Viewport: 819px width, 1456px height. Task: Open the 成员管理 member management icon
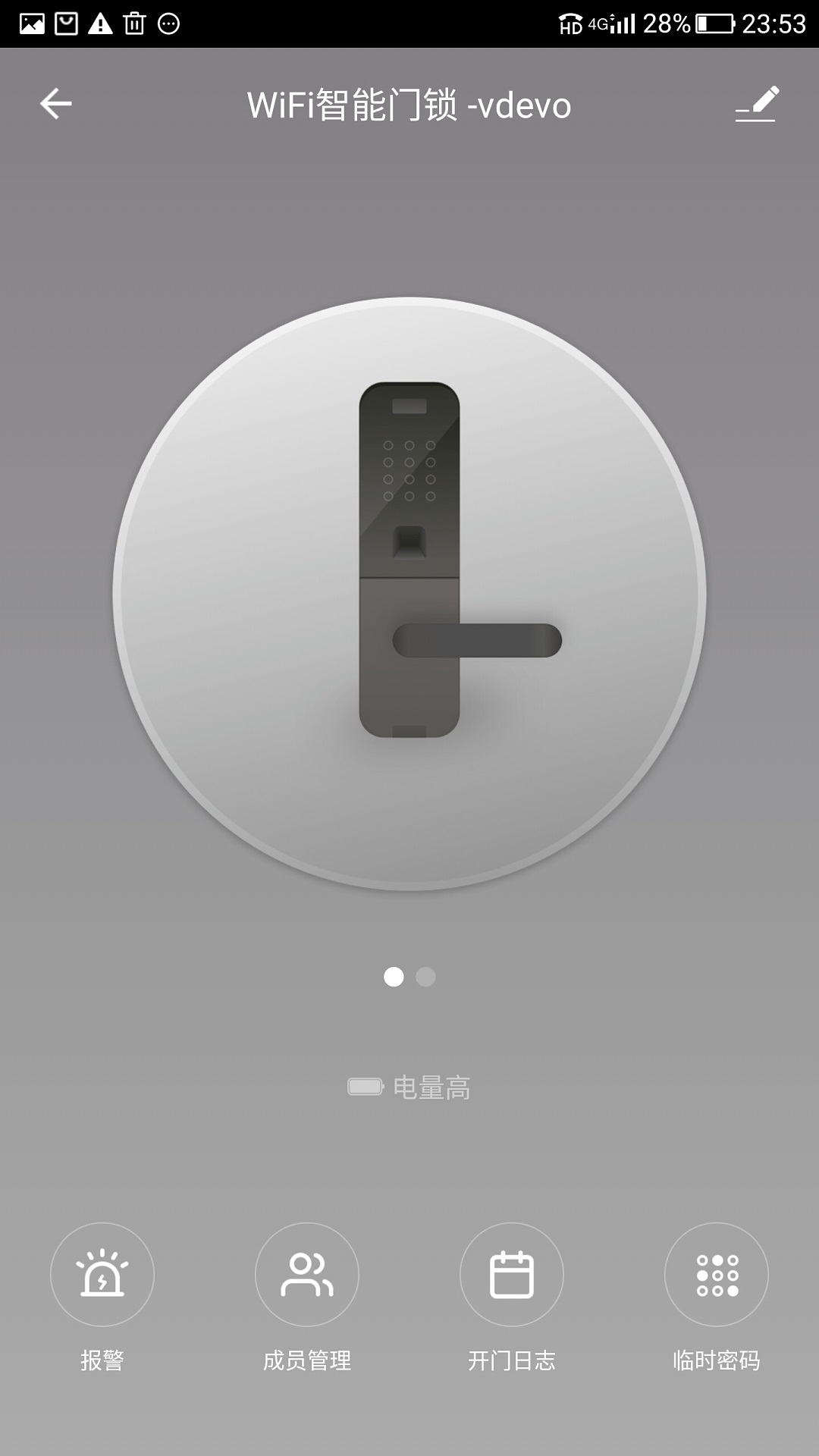tap(307, 1276)
